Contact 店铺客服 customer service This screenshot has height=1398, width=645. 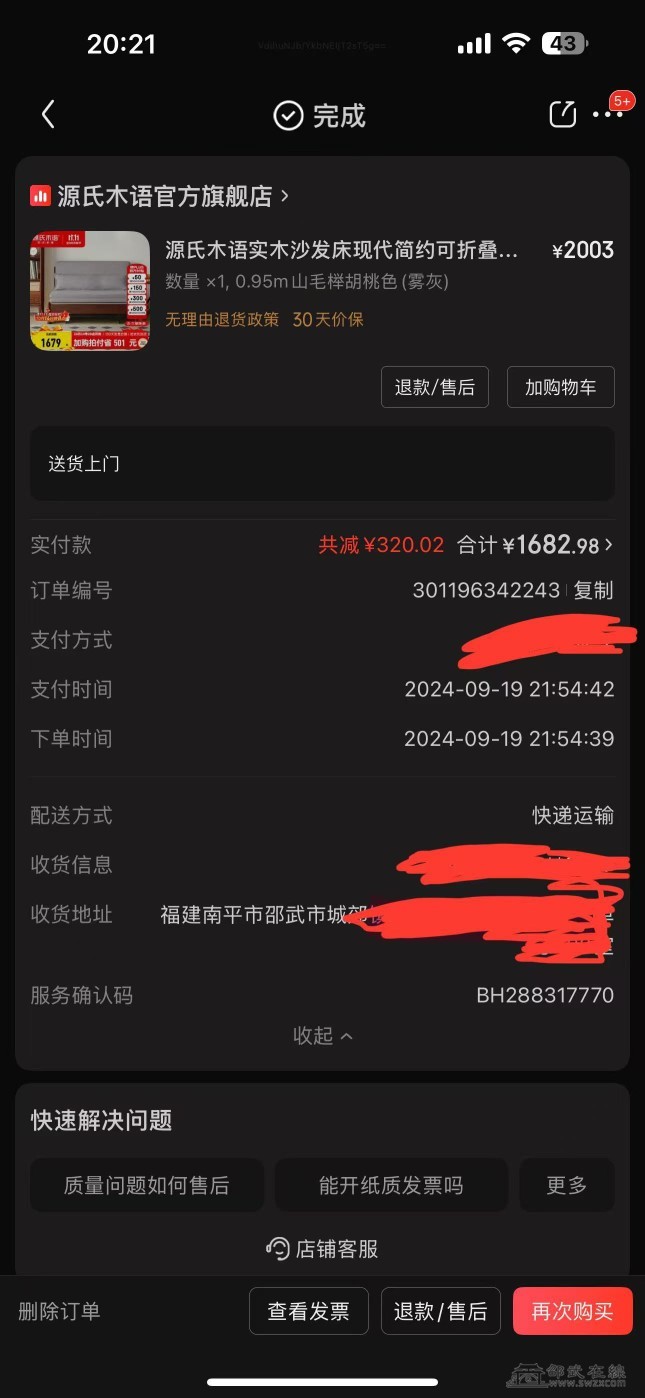coord(322,1249)
